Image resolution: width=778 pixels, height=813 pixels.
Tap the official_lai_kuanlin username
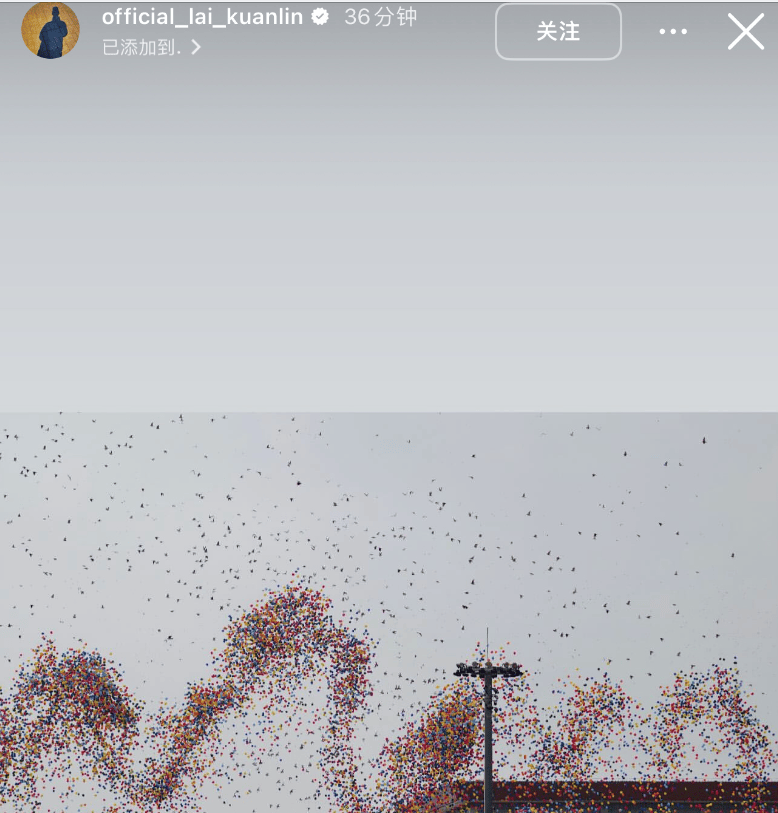click(202, 17)
